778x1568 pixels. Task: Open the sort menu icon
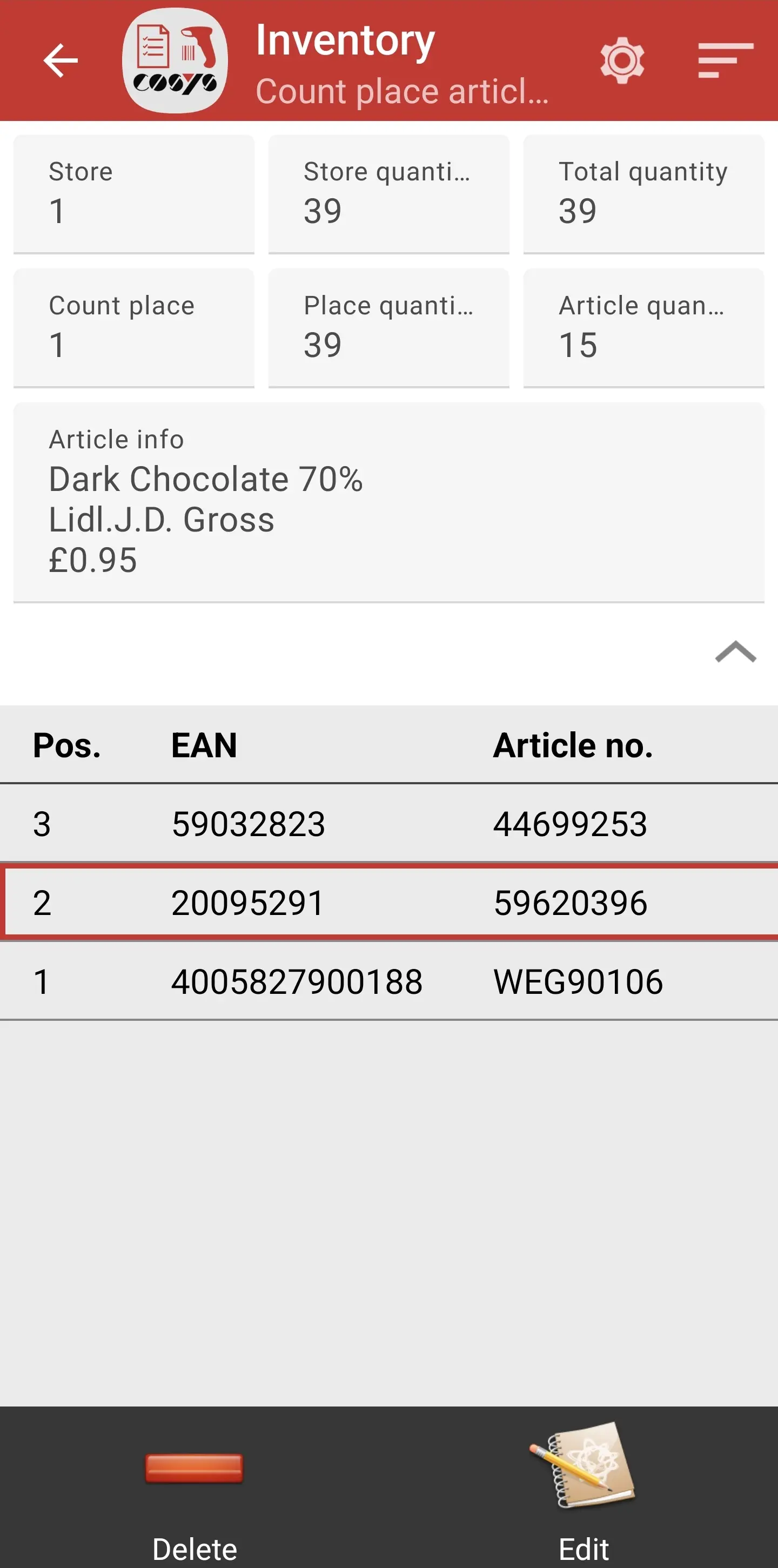[x=725, y=60]
